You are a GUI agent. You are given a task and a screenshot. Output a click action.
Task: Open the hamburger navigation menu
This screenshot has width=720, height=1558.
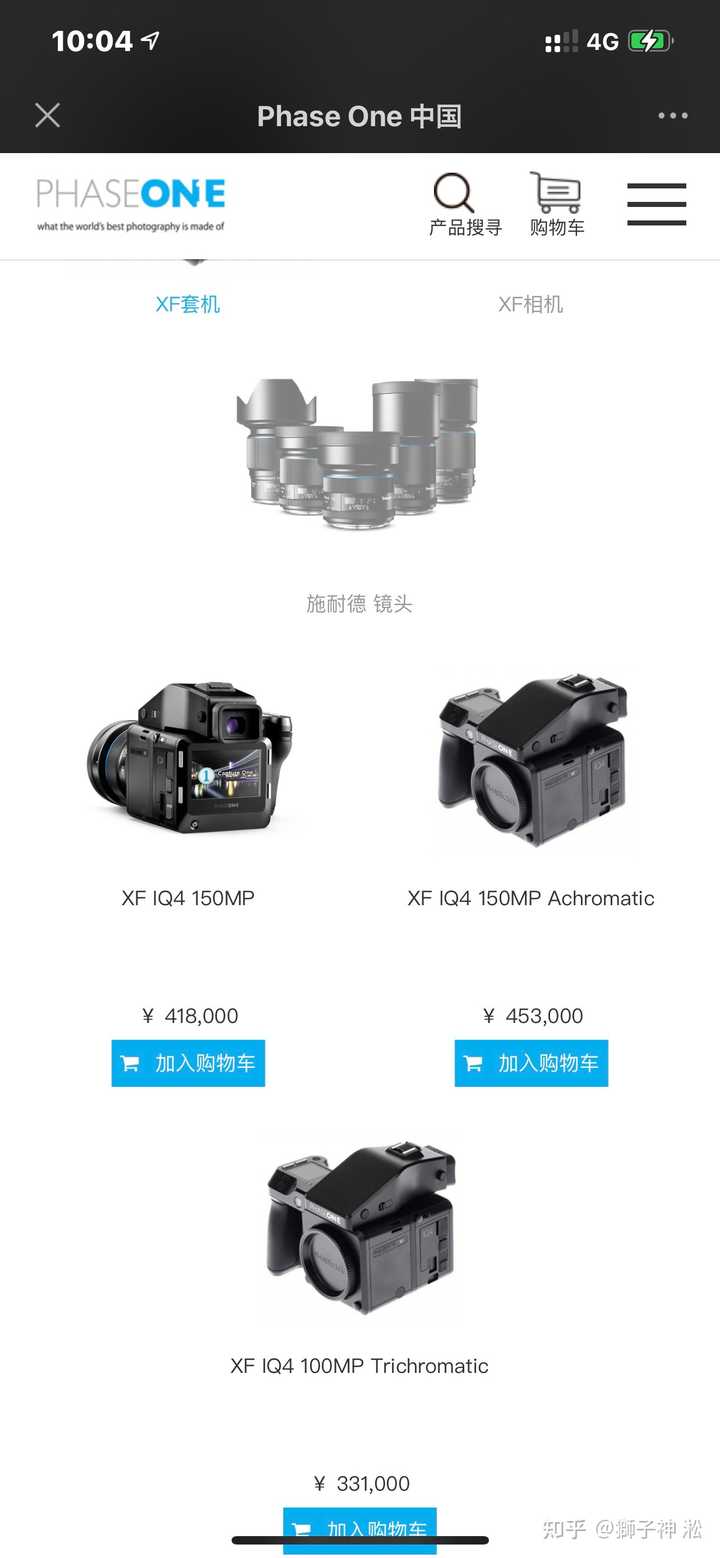[656, 204]
